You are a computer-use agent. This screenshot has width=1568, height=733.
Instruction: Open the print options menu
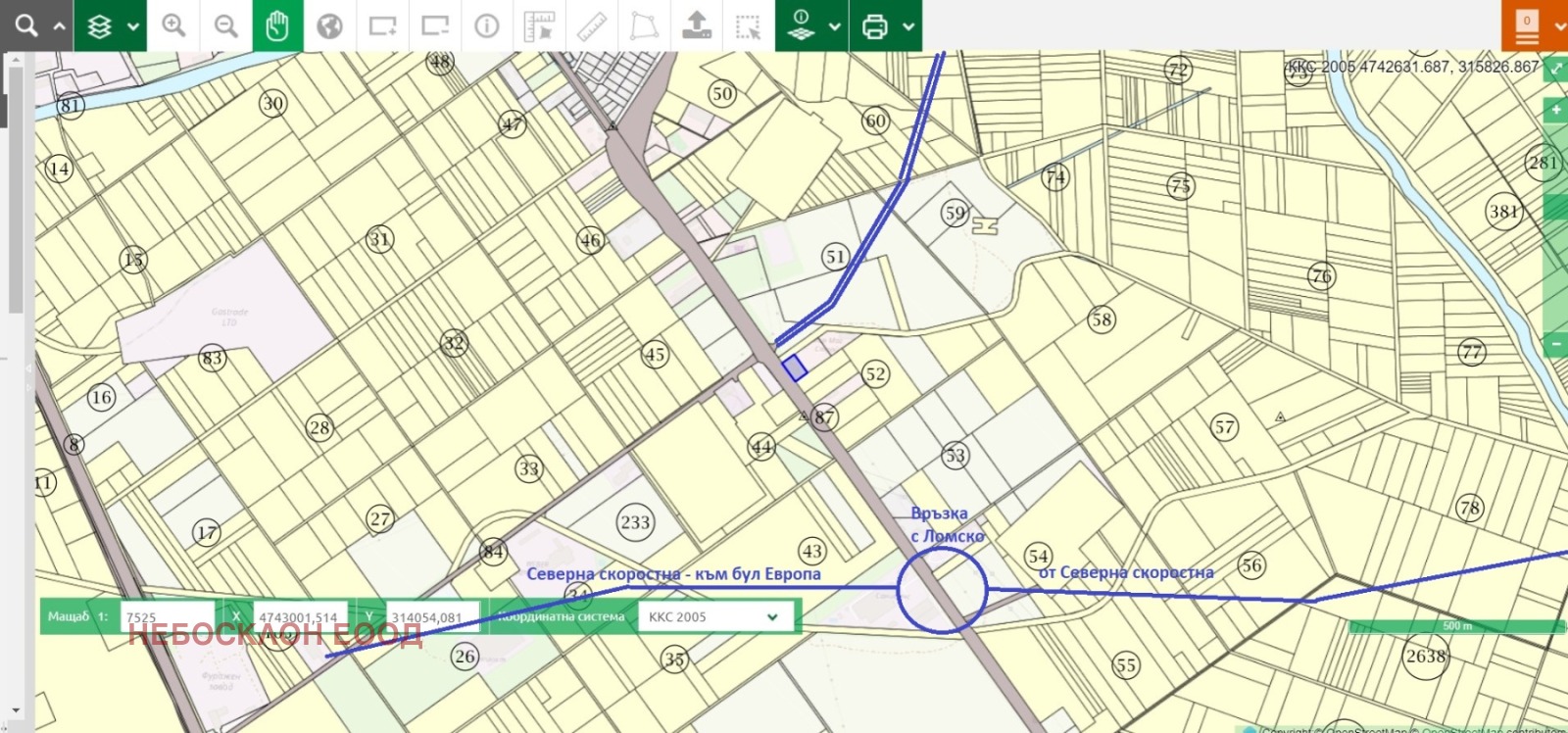[887, 26]
